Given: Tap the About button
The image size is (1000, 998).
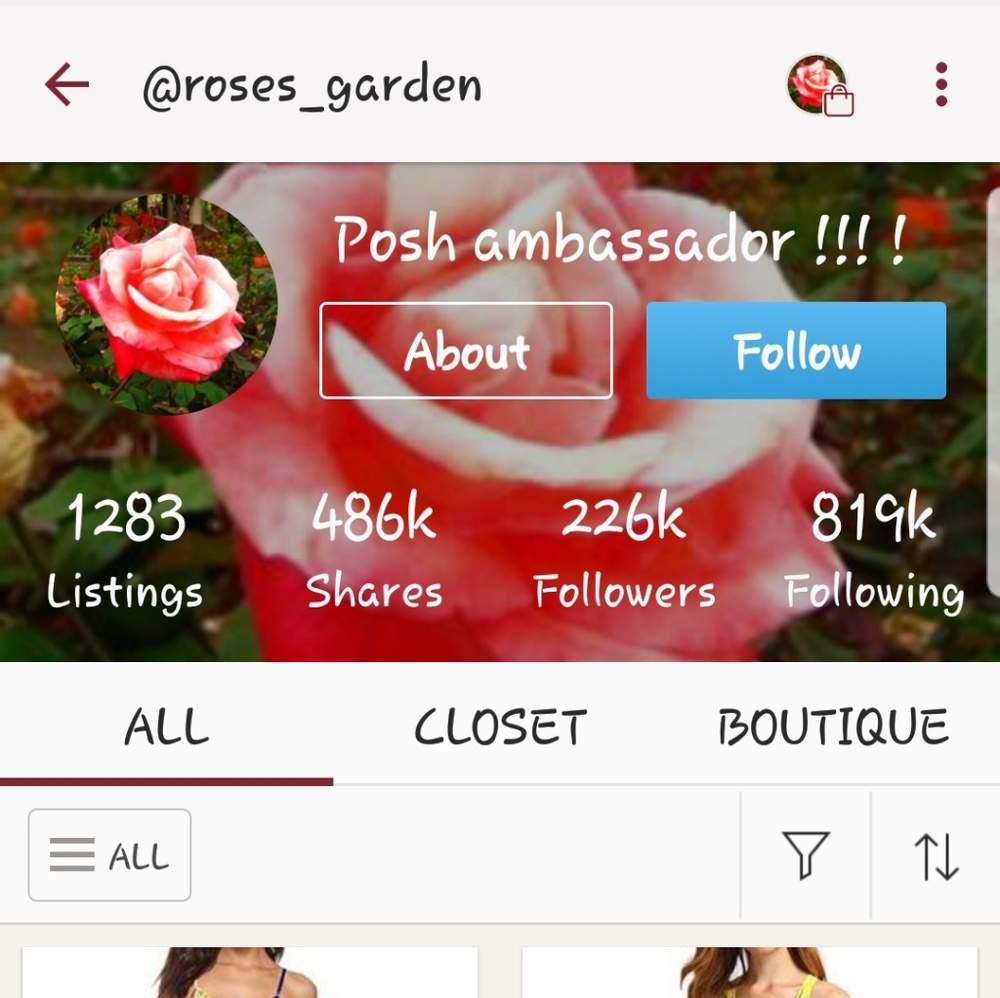Looking at the screenshot, I should click(466, 351).
